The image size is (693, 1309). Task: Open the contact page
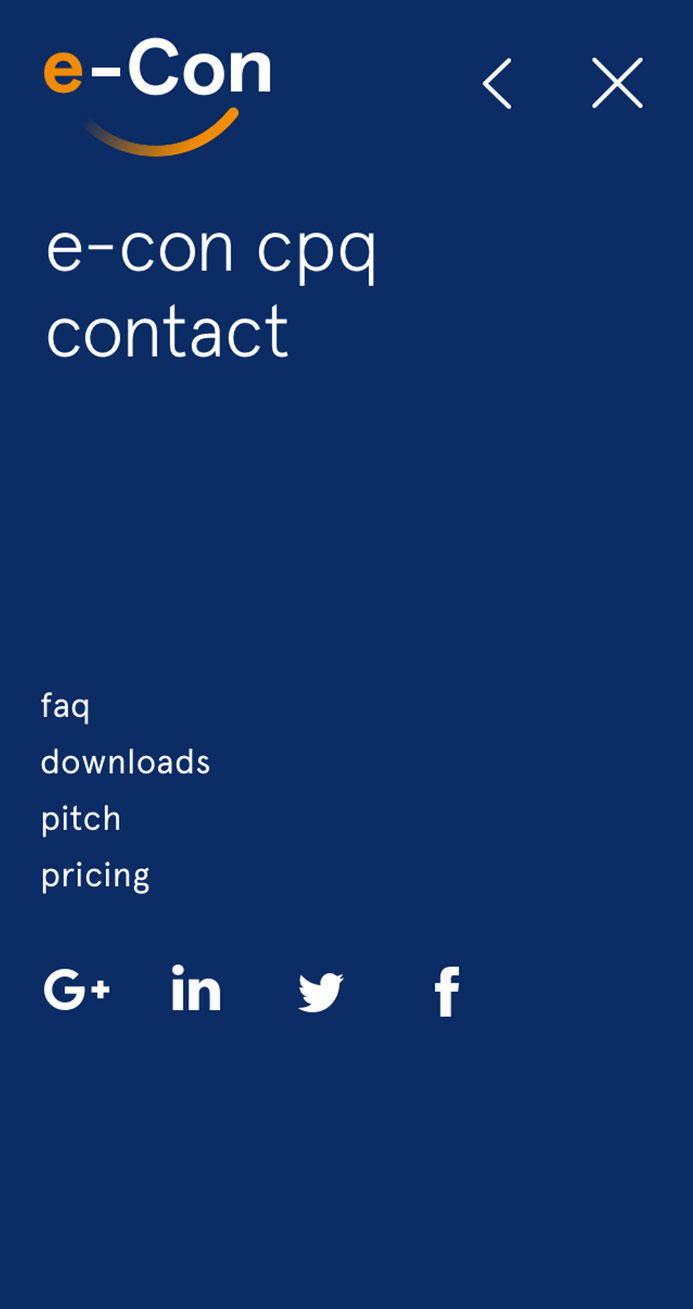pyautogui.click(x=167, y=333)
